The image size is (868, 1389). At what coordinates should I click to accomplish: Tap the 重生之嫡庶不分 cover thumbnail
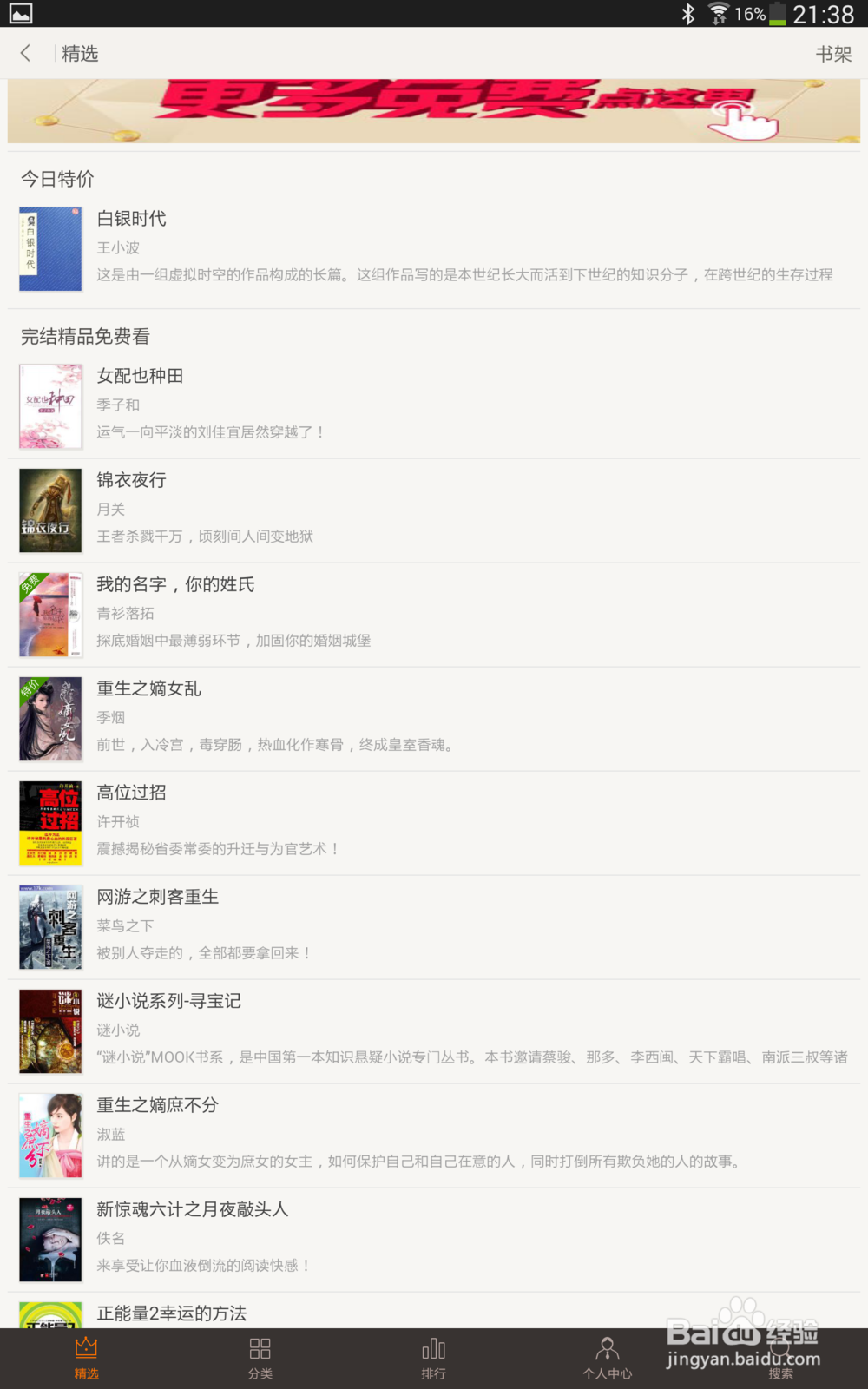pos(49,1135)
